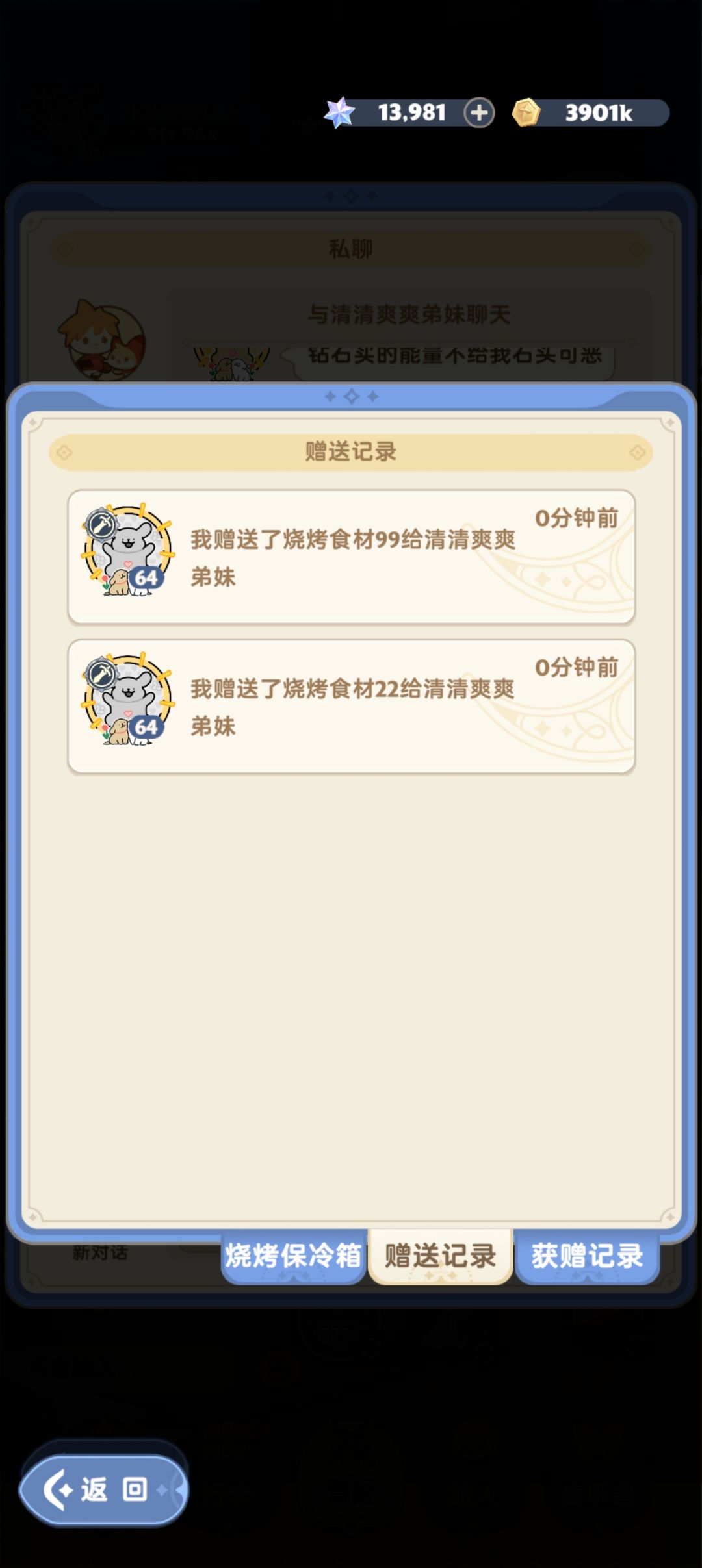The height and width of the screenshot is (1568, 702).
Task: Switch to the 烧烤保冷箱 tab
Action: (293, 1256)
